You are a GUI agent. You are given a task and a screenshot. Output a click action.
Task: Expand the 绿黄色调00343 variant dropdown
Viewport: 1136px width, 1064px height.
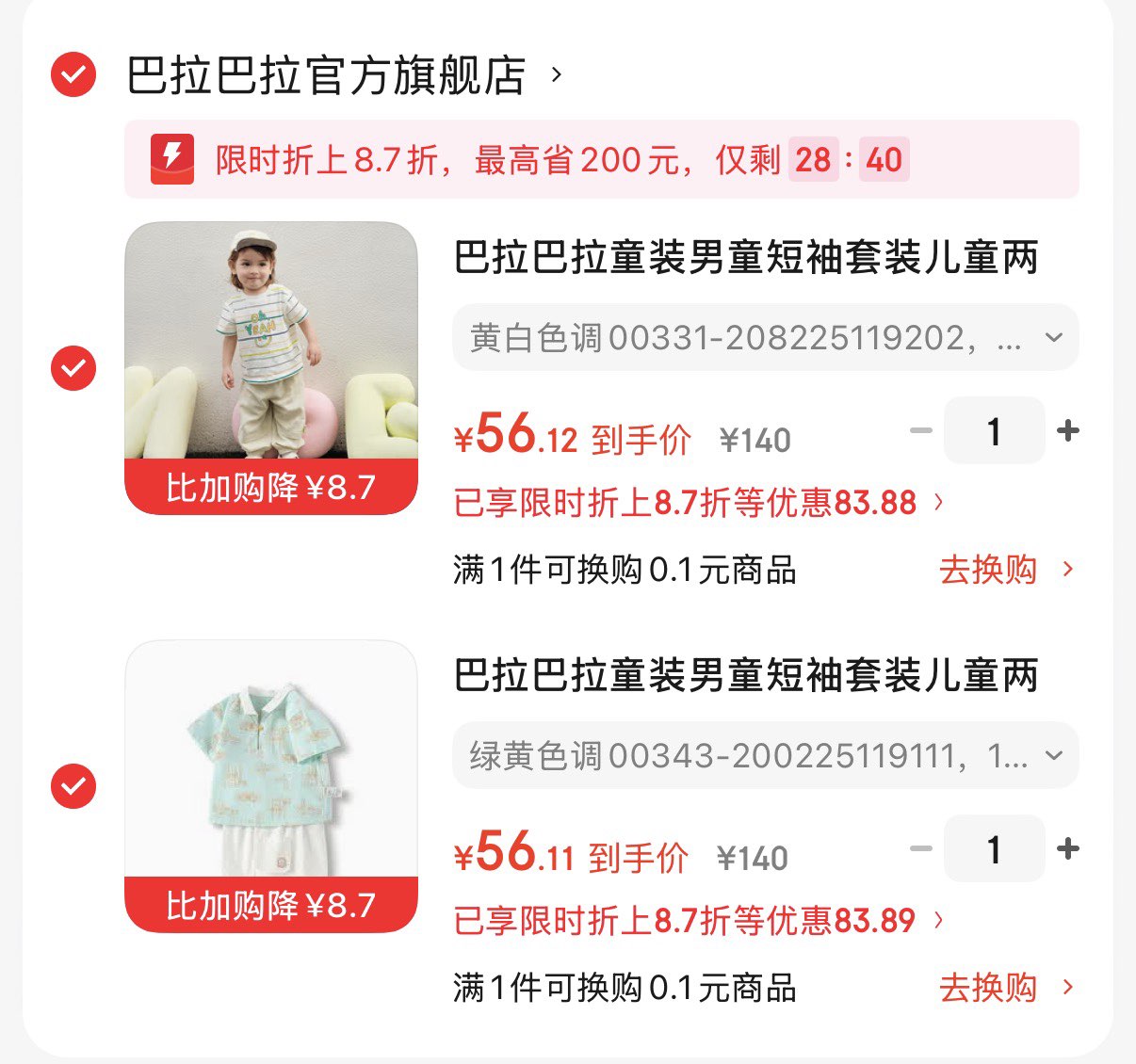click(765, 755)
